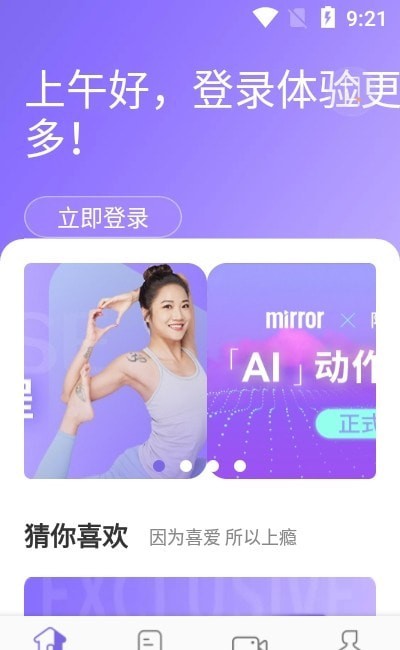Switch to the video camera tab
The width and height of the screenshot is (400, 650).
pyautogui.click(x=250, y=642)
